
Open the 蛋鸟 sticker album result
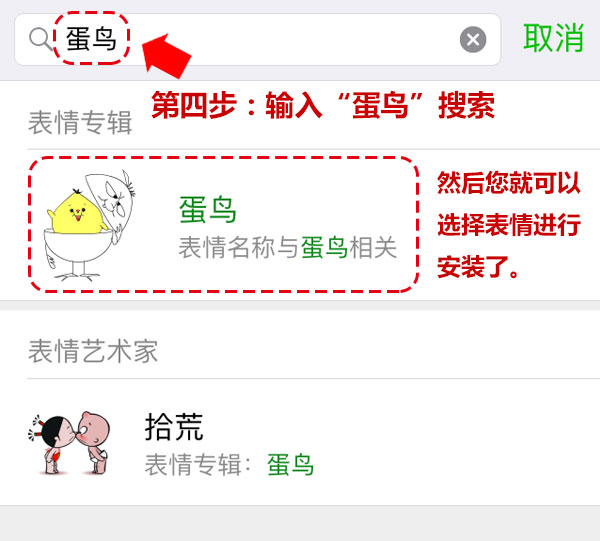coord(224,225)
